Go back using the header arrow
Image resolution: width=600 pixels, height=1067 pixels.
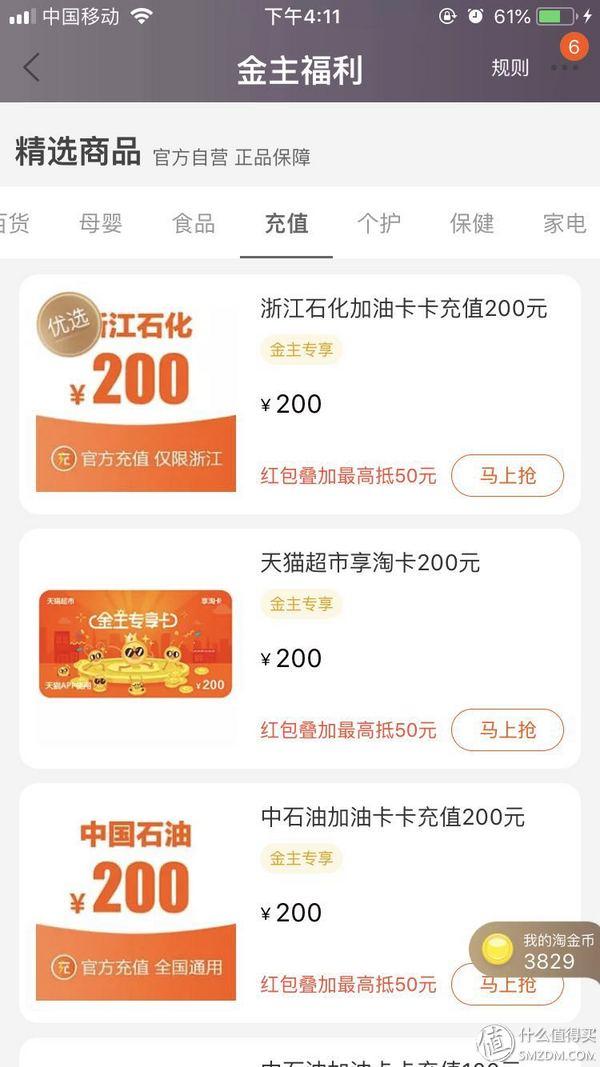[x=32, y=68]
